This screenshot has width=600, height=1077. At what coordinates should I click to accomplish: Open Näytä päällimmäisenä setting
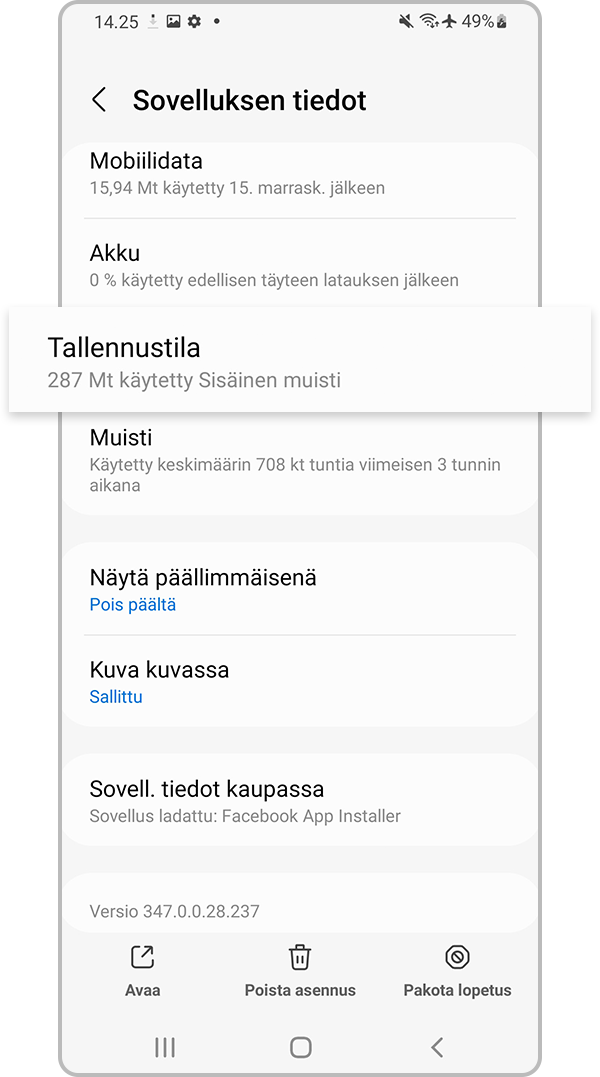click(300, 589)
